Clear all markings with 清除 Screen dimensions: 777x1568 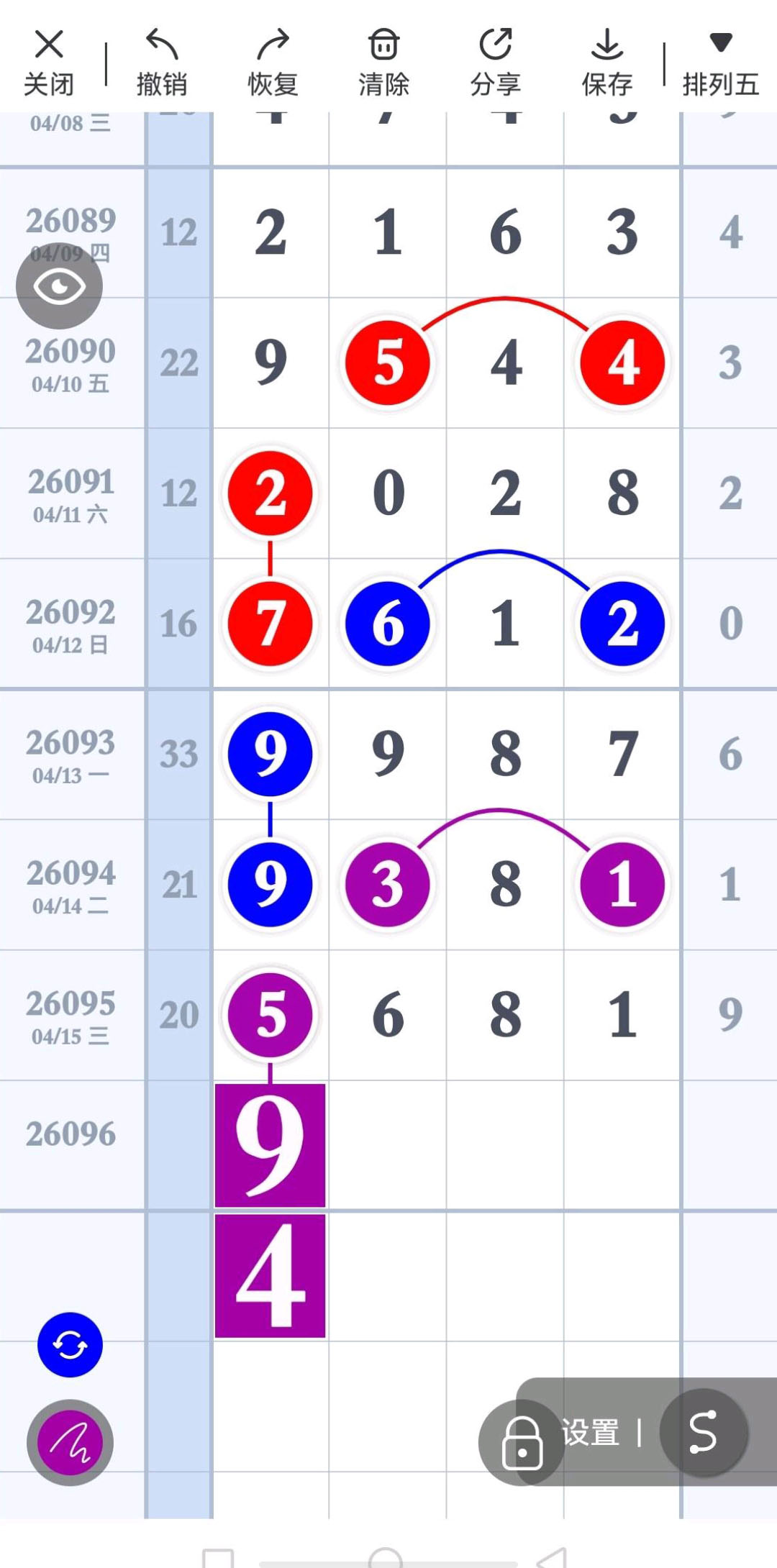383,63
